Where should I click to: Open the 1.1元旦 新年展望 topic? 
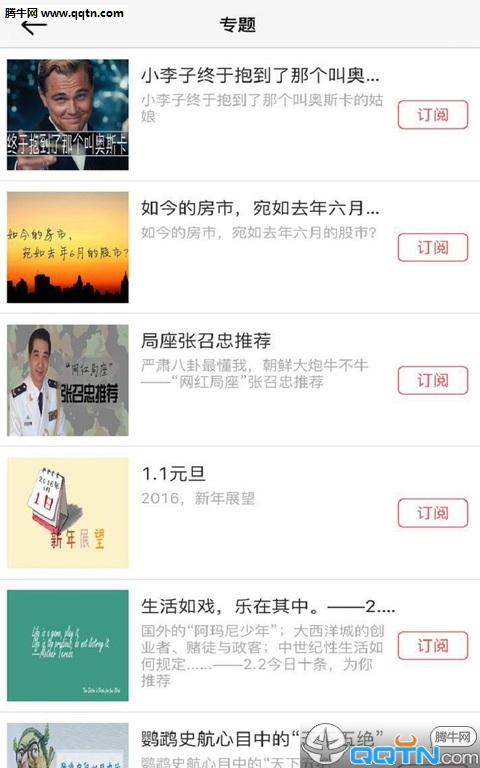[x=240, y=513]
